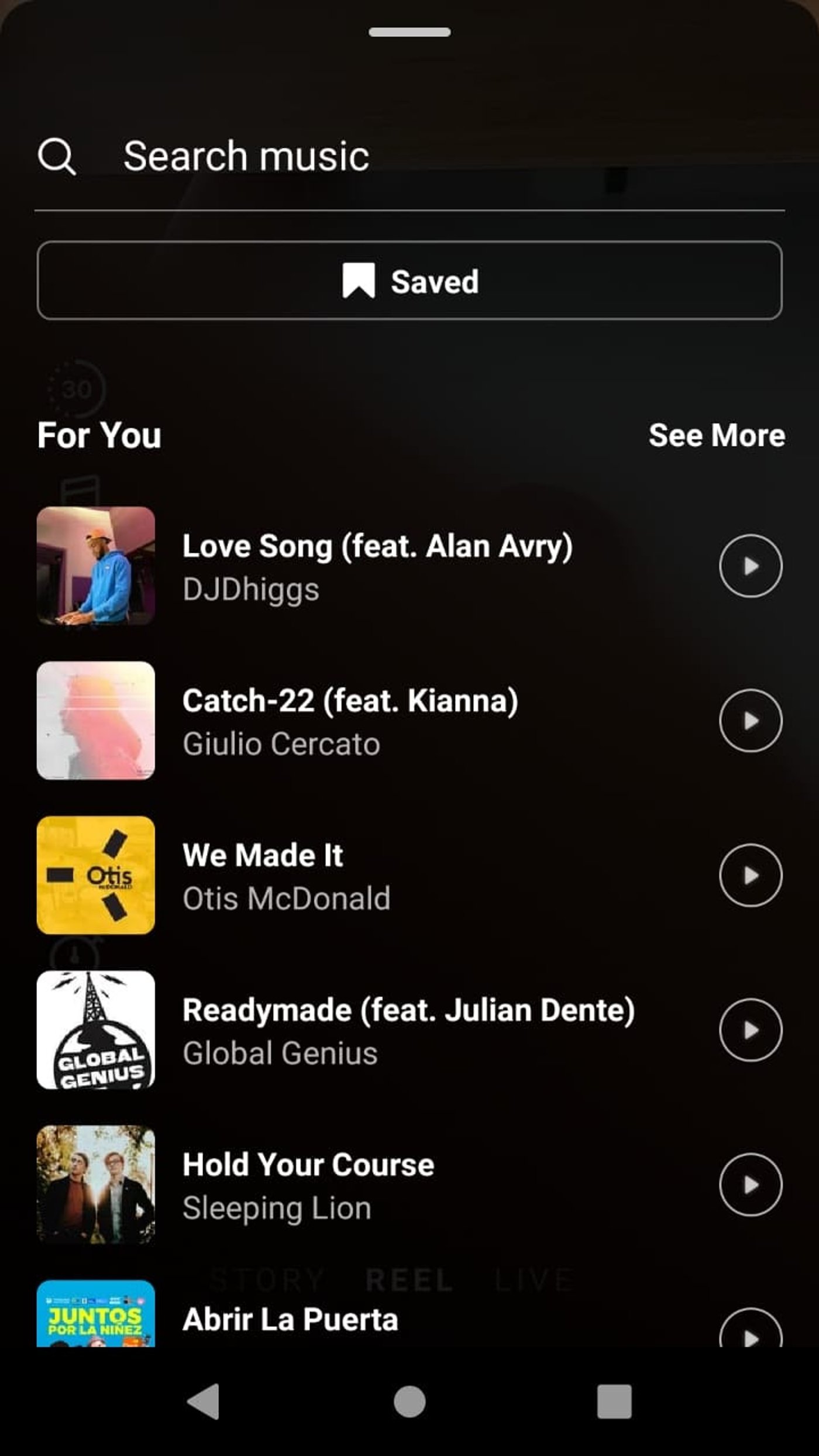Select Catch-22 by Giulio Cercato
This screenshot has width=819, height=1456.
pyautogui.click(x=350, y=721)
